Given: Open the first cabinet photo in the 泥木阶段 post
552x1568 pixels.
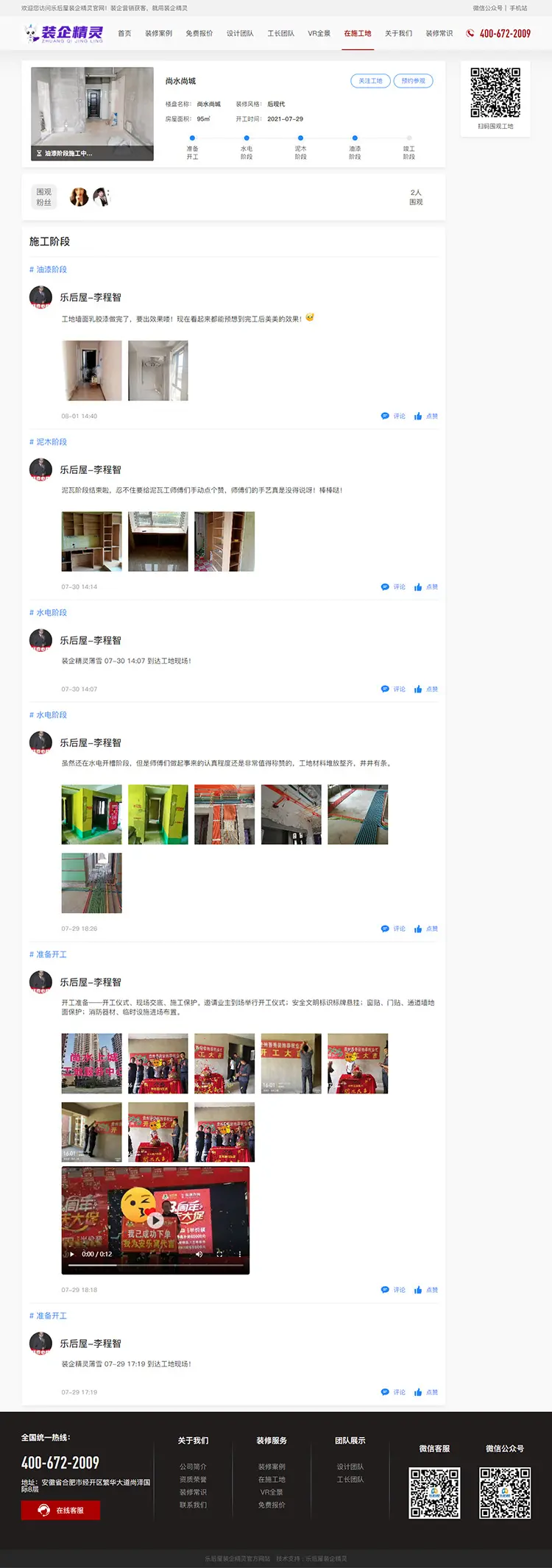Looking at the screenshot, I should click(91, 542).
